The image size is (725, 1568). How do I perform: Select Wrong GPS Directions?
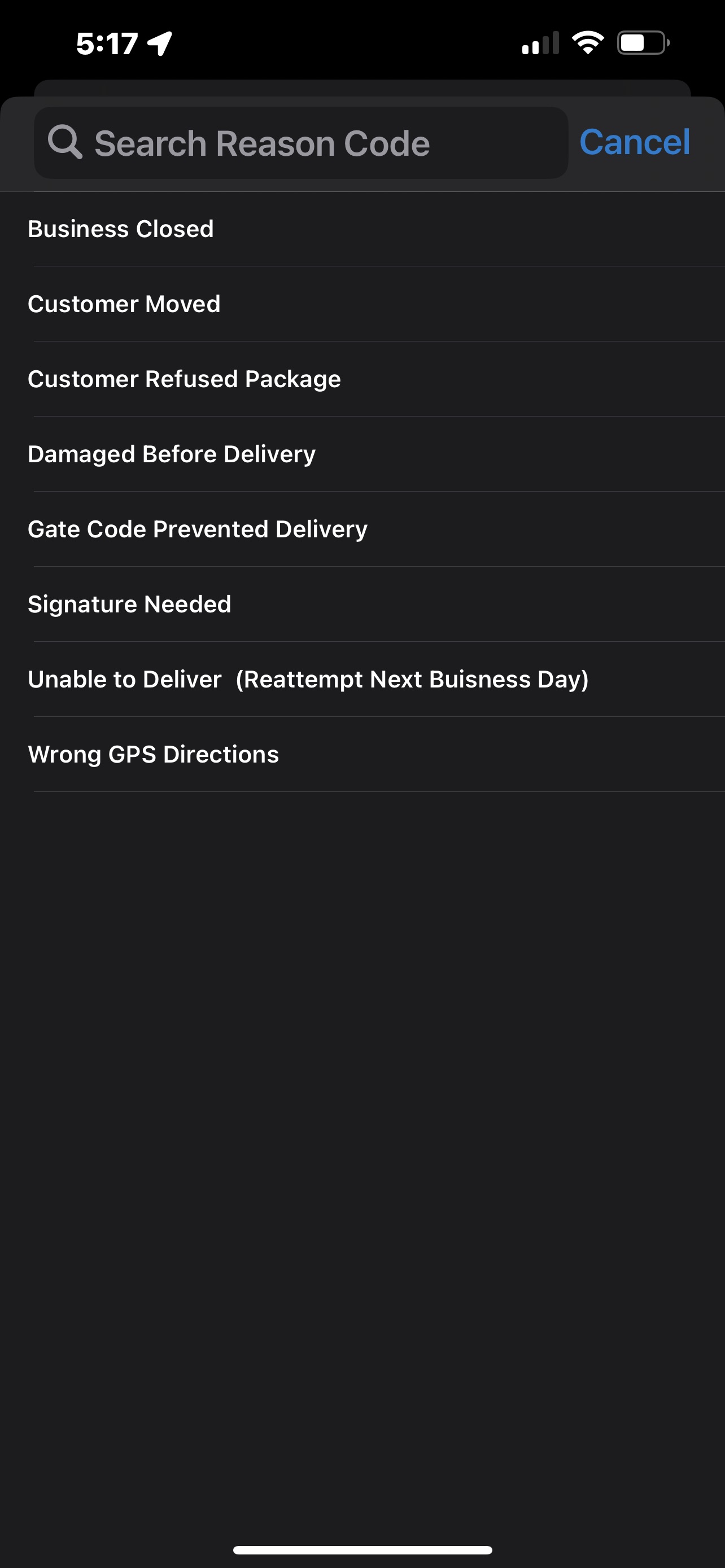pos(362,755)
